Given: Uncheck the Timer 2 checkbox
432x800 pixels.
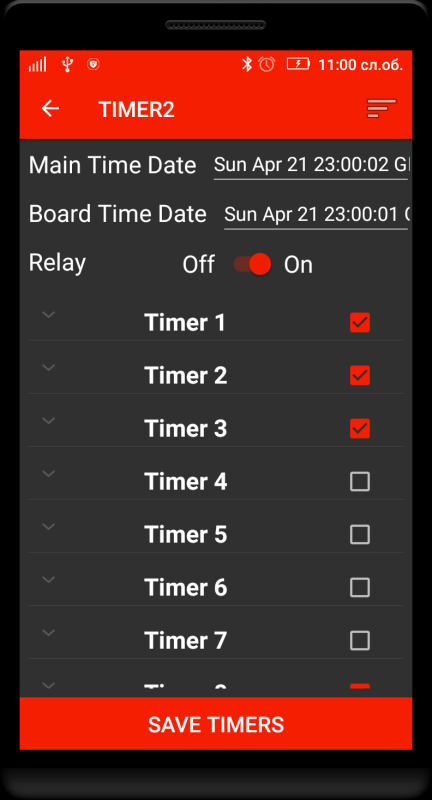Looking at the screenshot, I should [360, 376].
